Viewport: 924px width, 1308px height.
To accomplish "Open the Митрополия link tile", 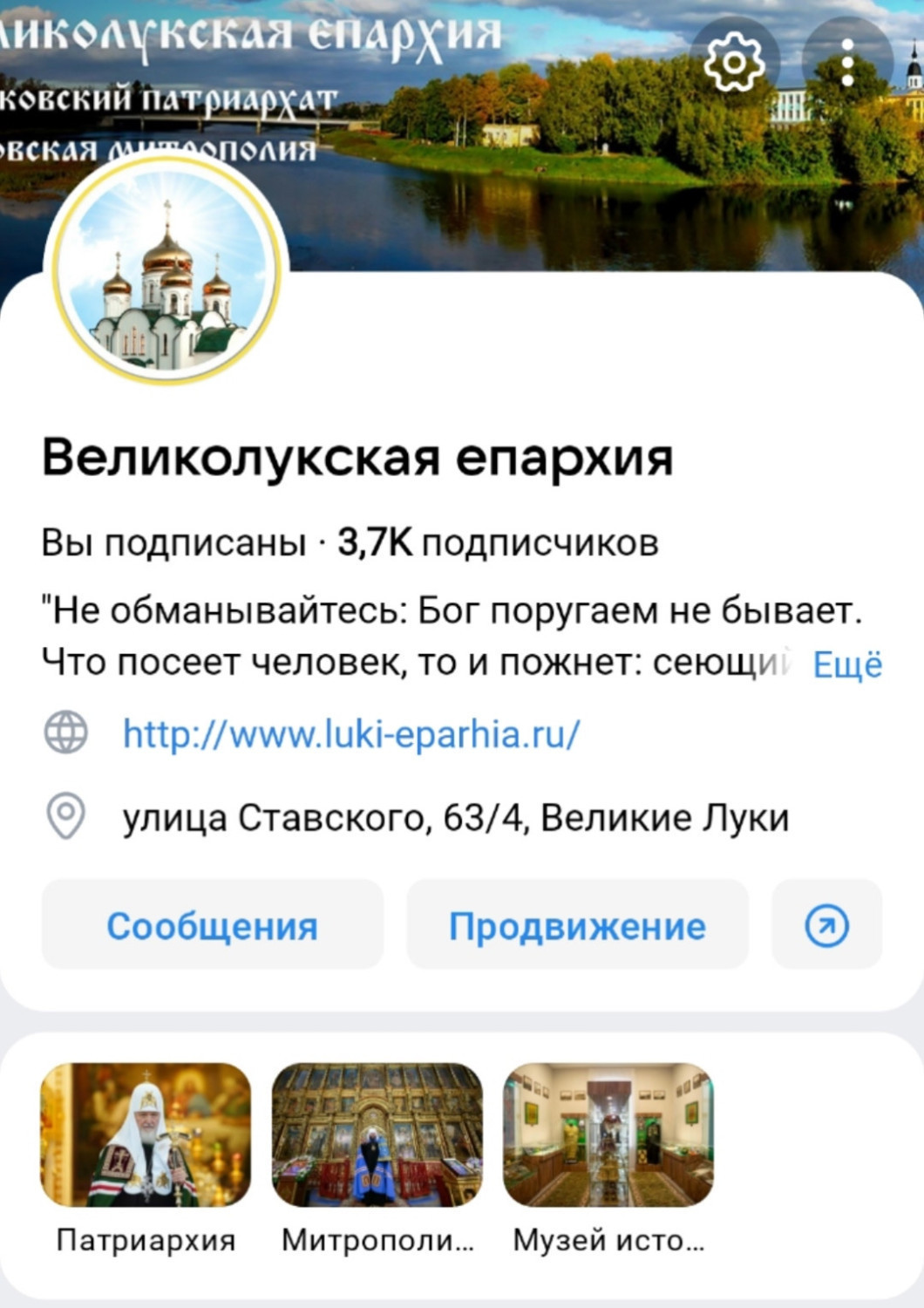I will [x=377, y=1135].
